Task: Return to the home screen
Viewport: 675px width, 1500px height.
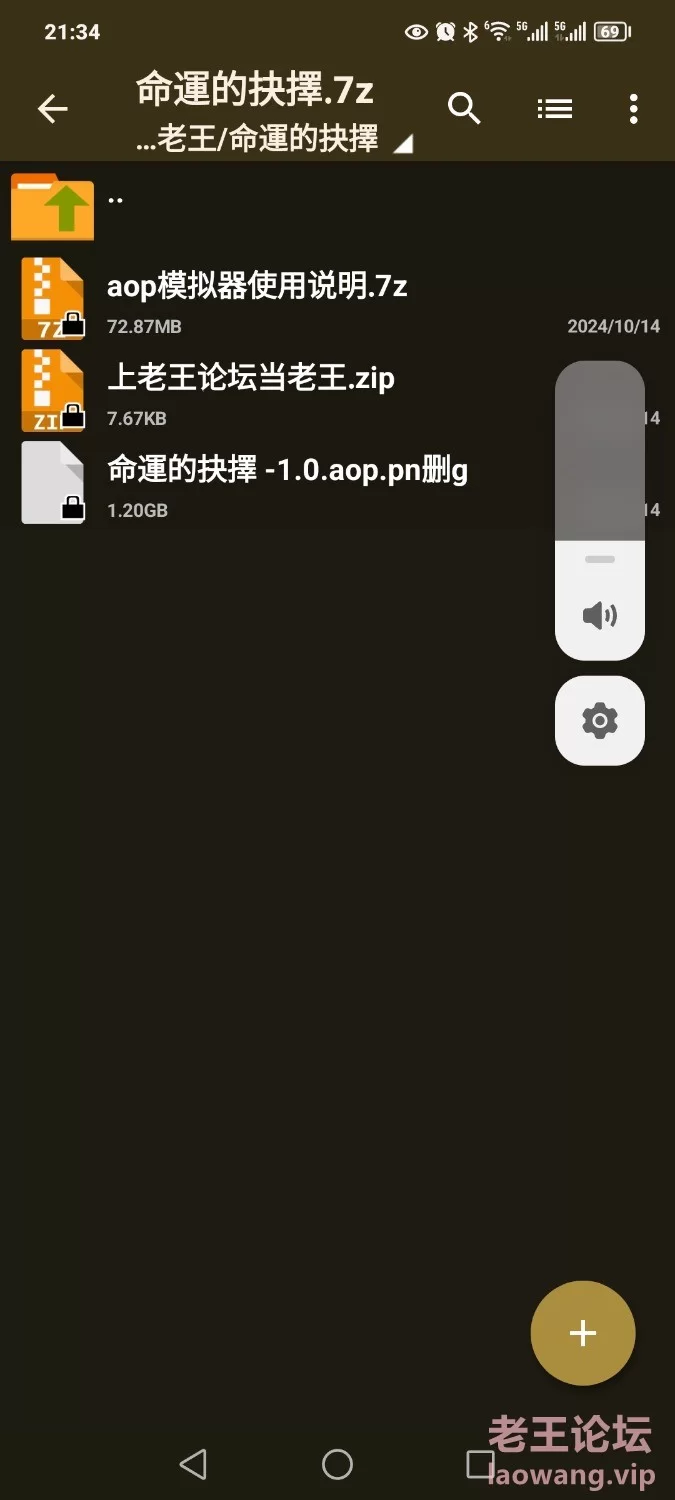Action: [337, 1464]
